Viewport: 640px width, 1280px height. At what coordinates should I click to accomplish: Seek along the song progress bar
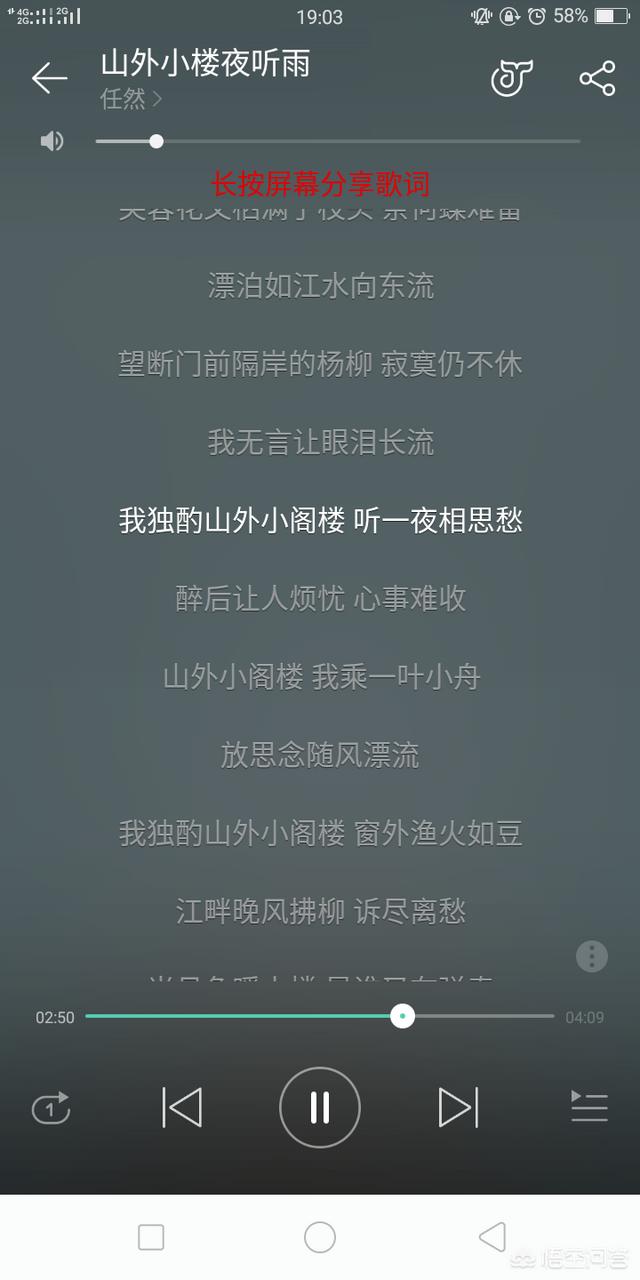click(x=320, y=1016)
